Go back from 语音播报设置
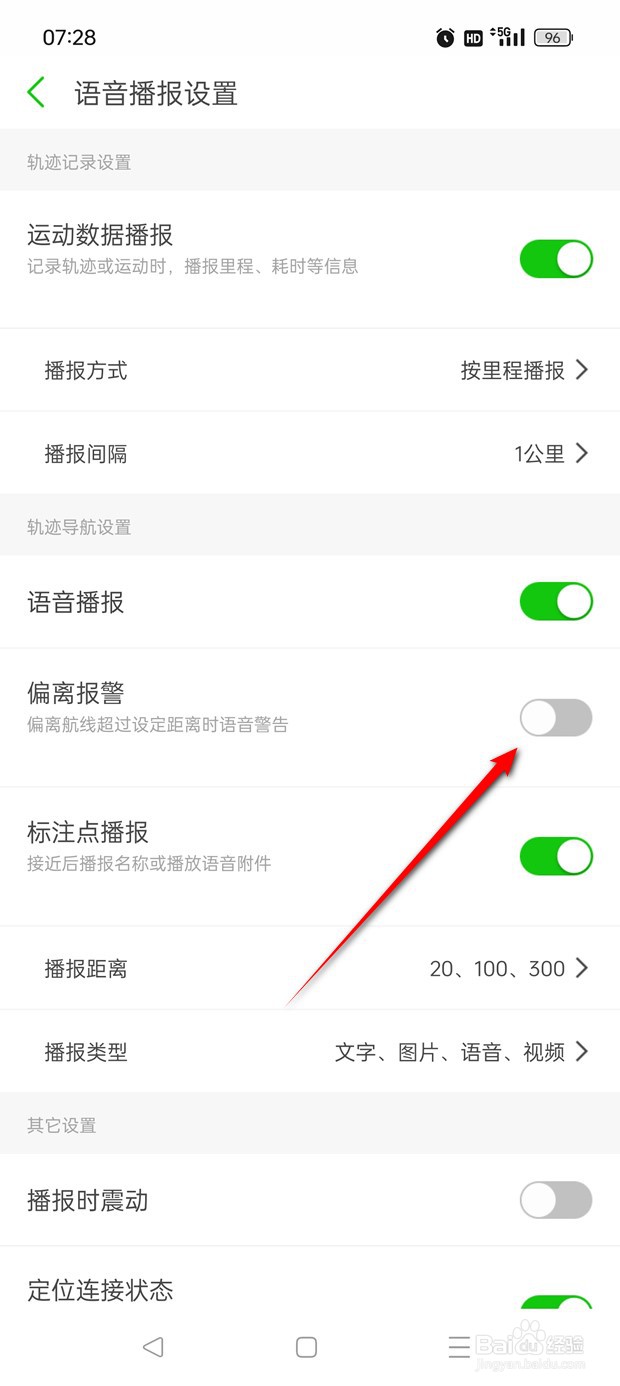Image resolution: width=620 pixels, height=1386 pixels. point(37,93)
